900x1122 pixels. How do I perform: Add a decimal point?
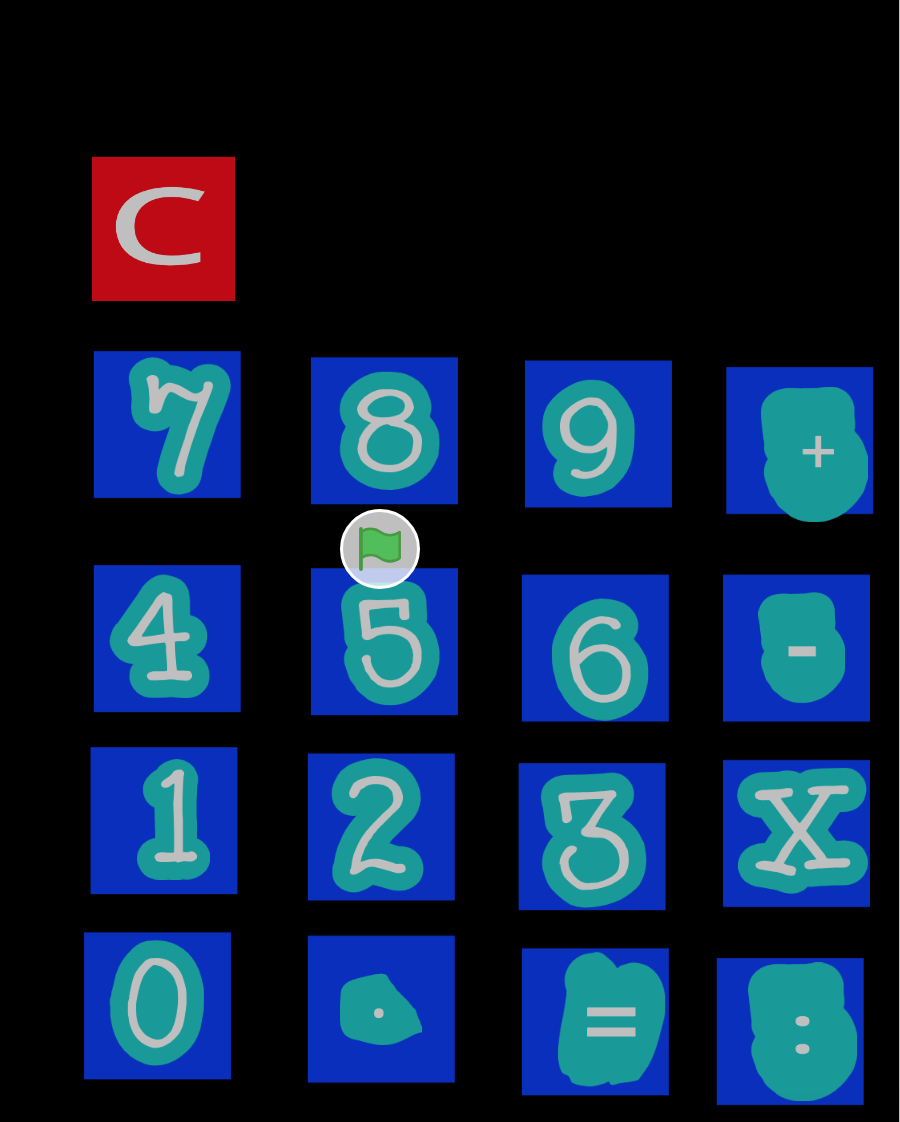pyautogui.click(x=381, y=1009)
